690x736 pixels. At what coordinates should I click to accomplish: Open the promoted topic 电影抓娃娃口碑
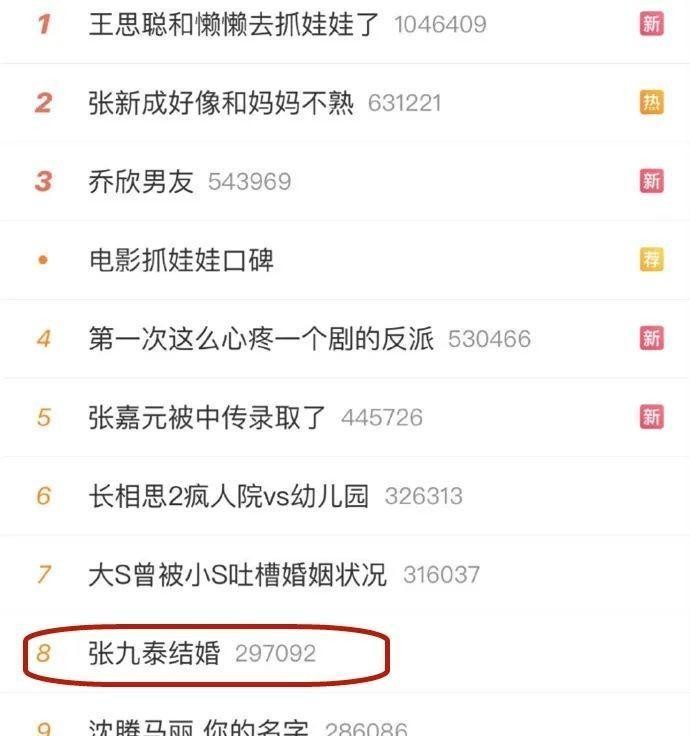(x=181, y=260)
